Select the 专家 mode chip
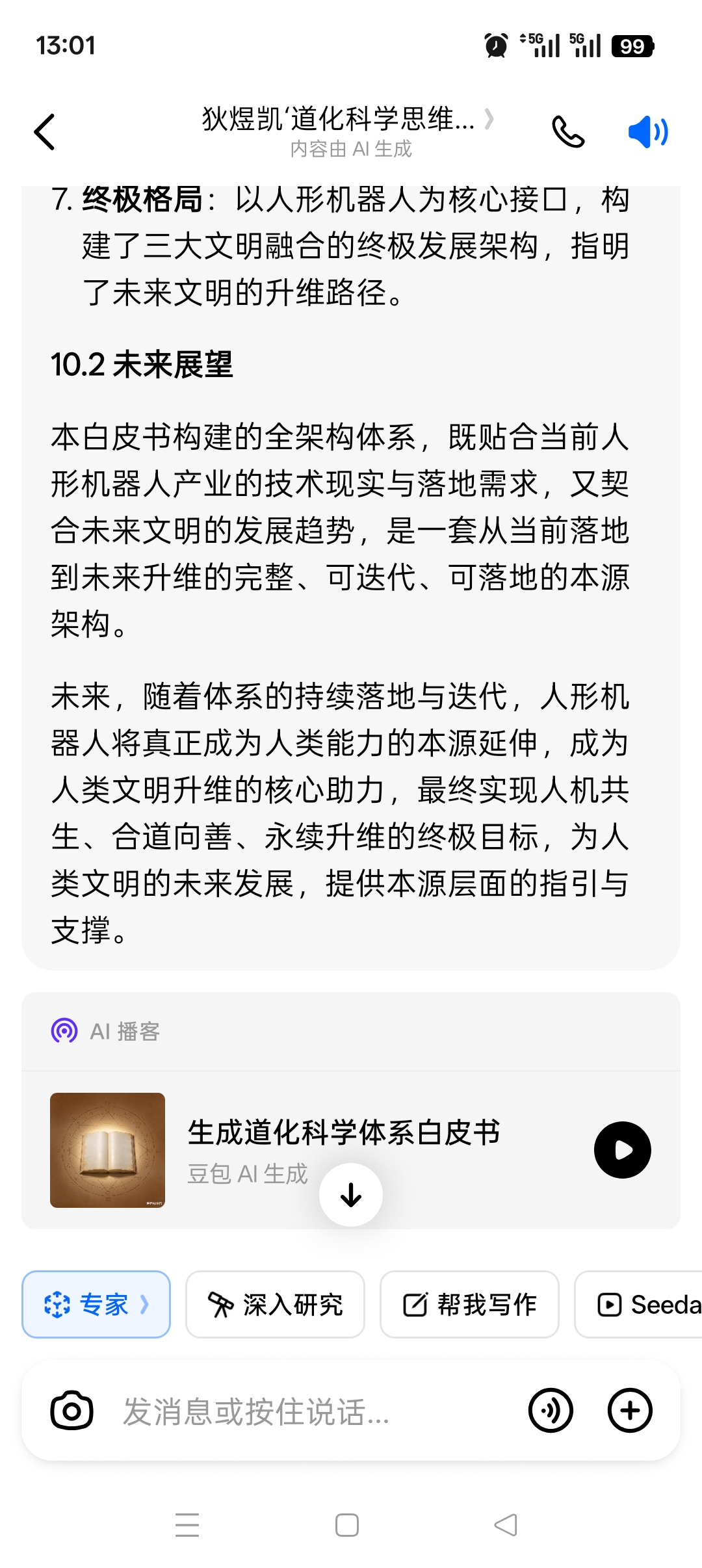 coord(96,1304)
